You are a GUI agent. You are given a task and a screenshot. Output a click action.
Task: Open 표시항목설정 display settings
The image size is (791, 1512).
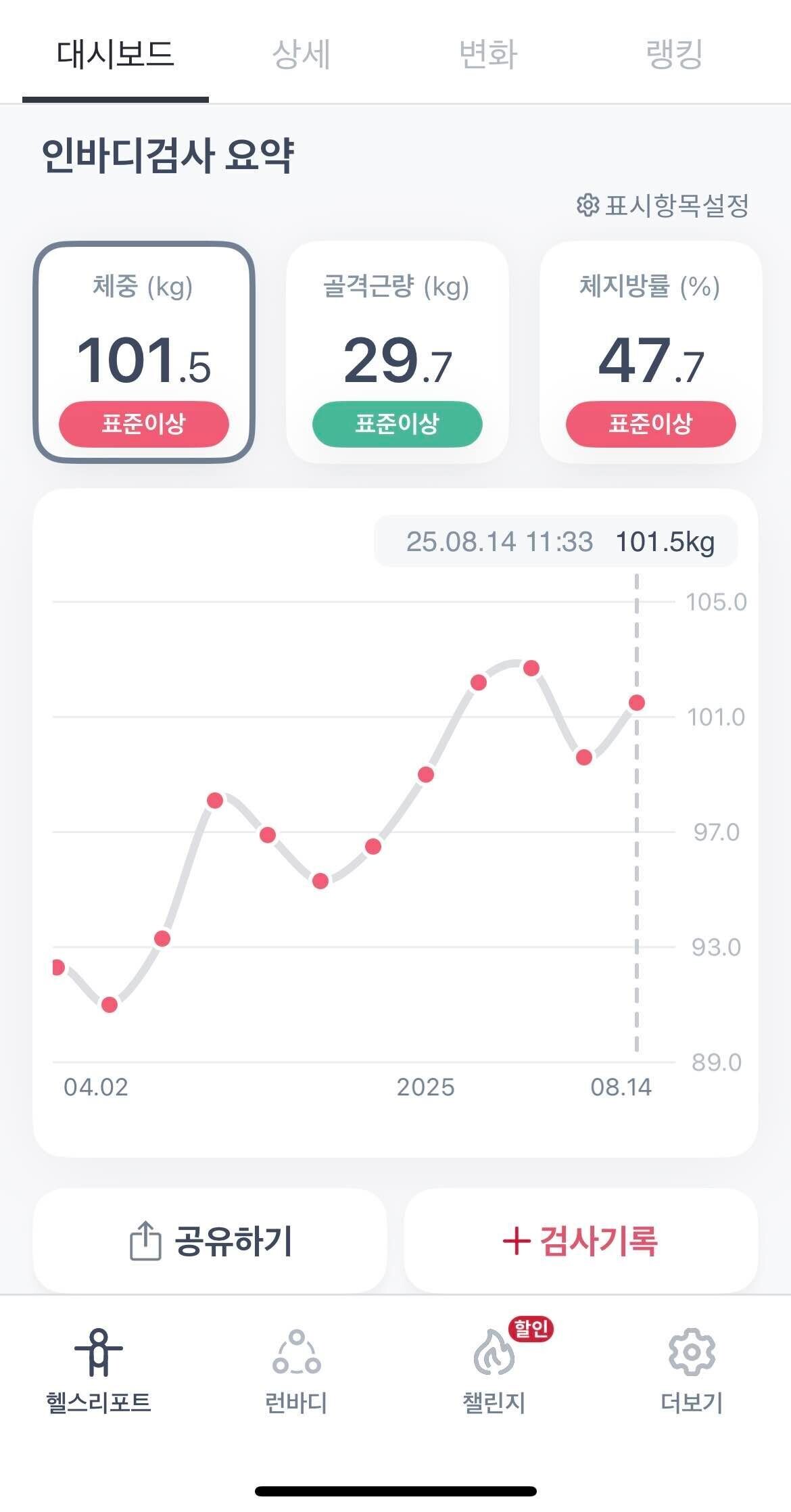pyautogui.click(x=663, y=205)
